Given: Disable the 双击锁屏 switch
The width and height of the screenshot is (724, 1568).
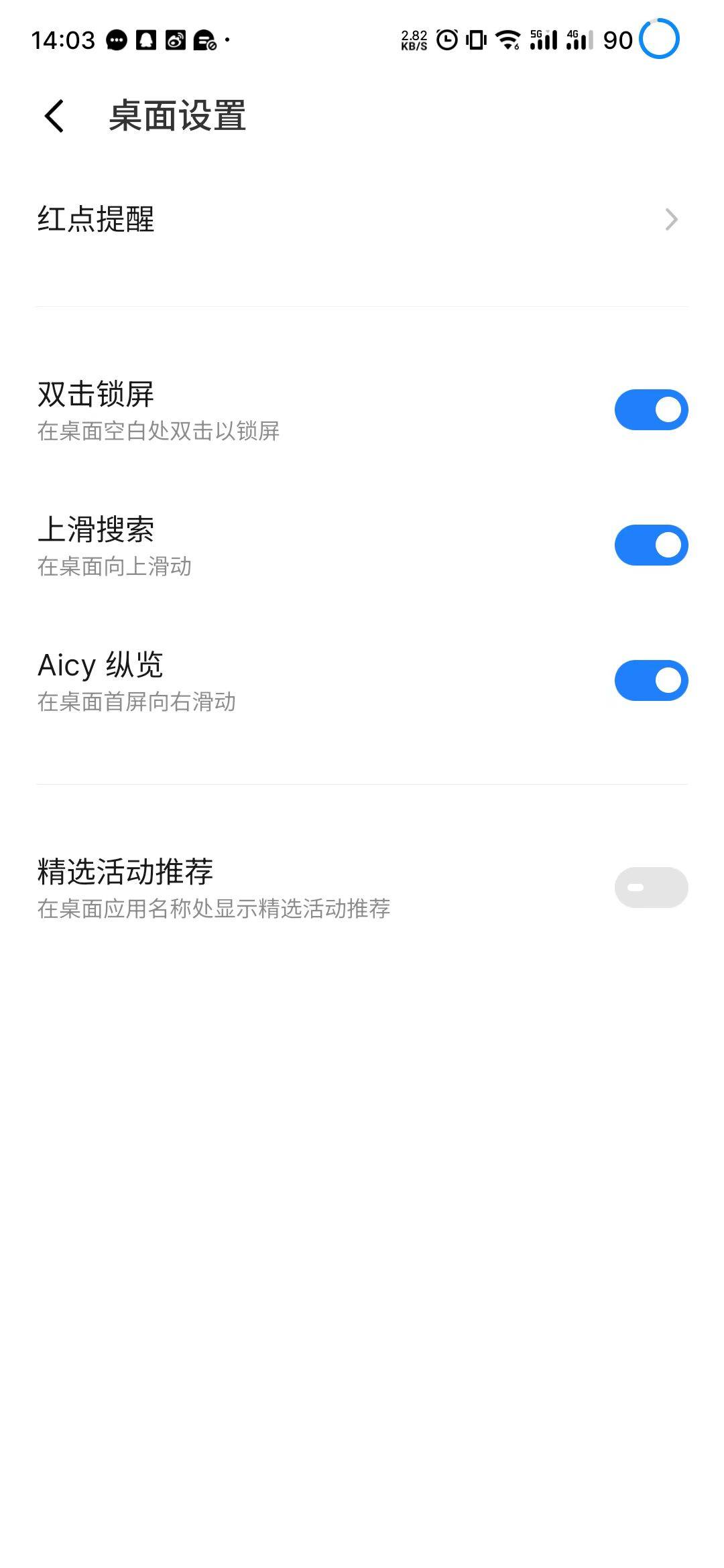Looking at the screenshot, I should point(650,409).
